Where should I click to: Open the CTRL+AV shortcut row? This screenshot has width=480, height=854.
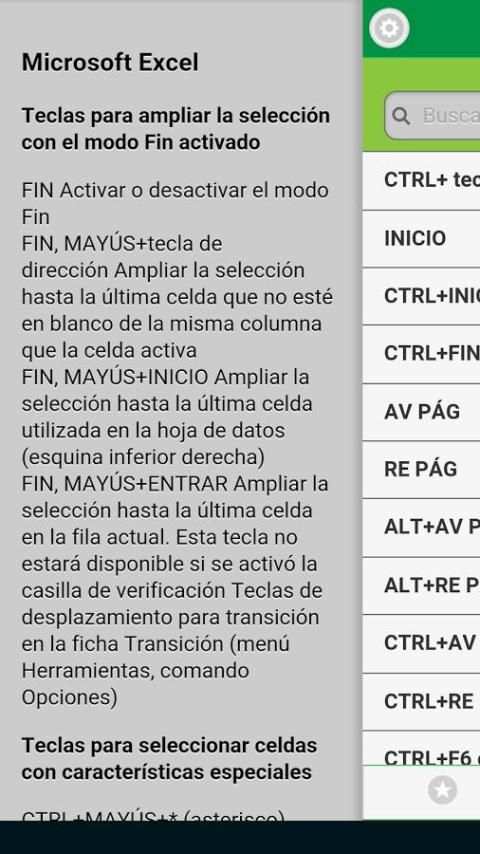[421, 644]
